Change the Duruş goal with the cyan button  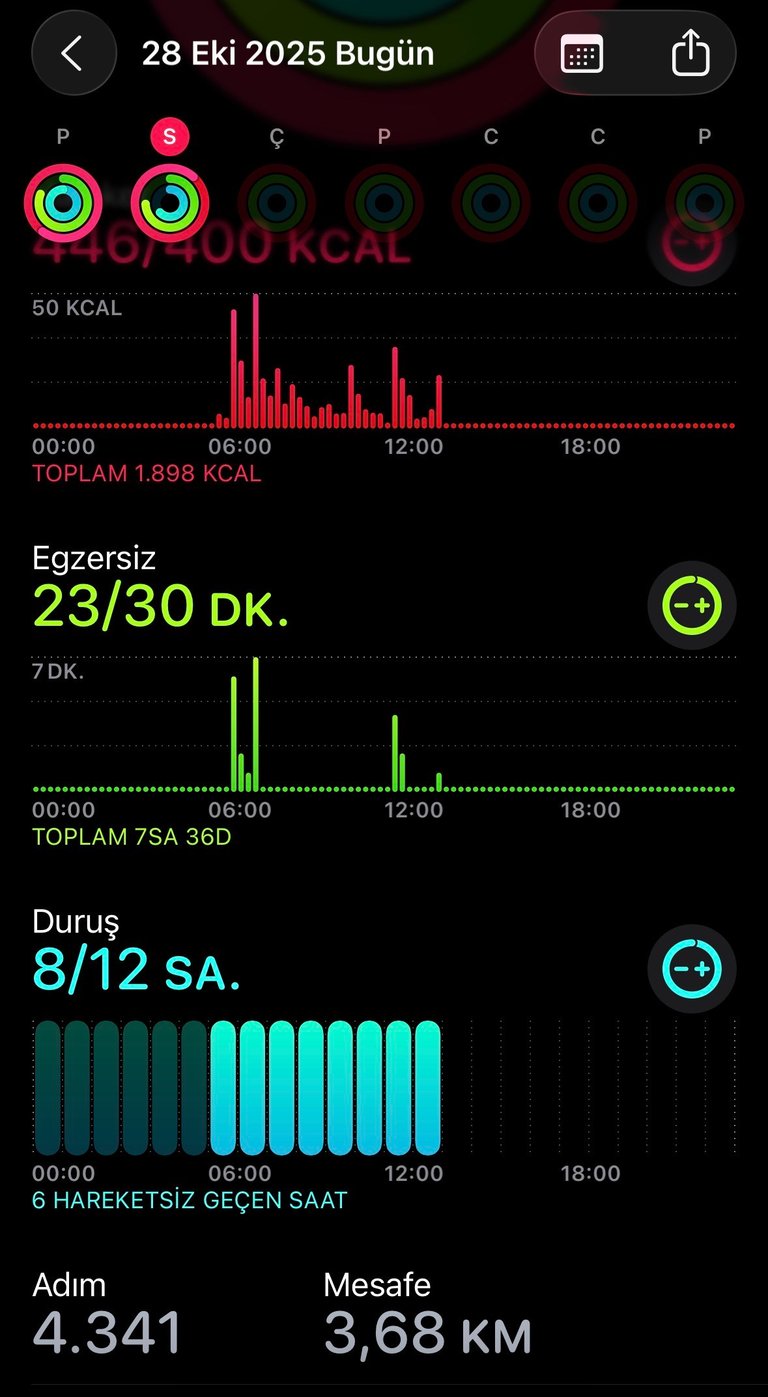692,968
